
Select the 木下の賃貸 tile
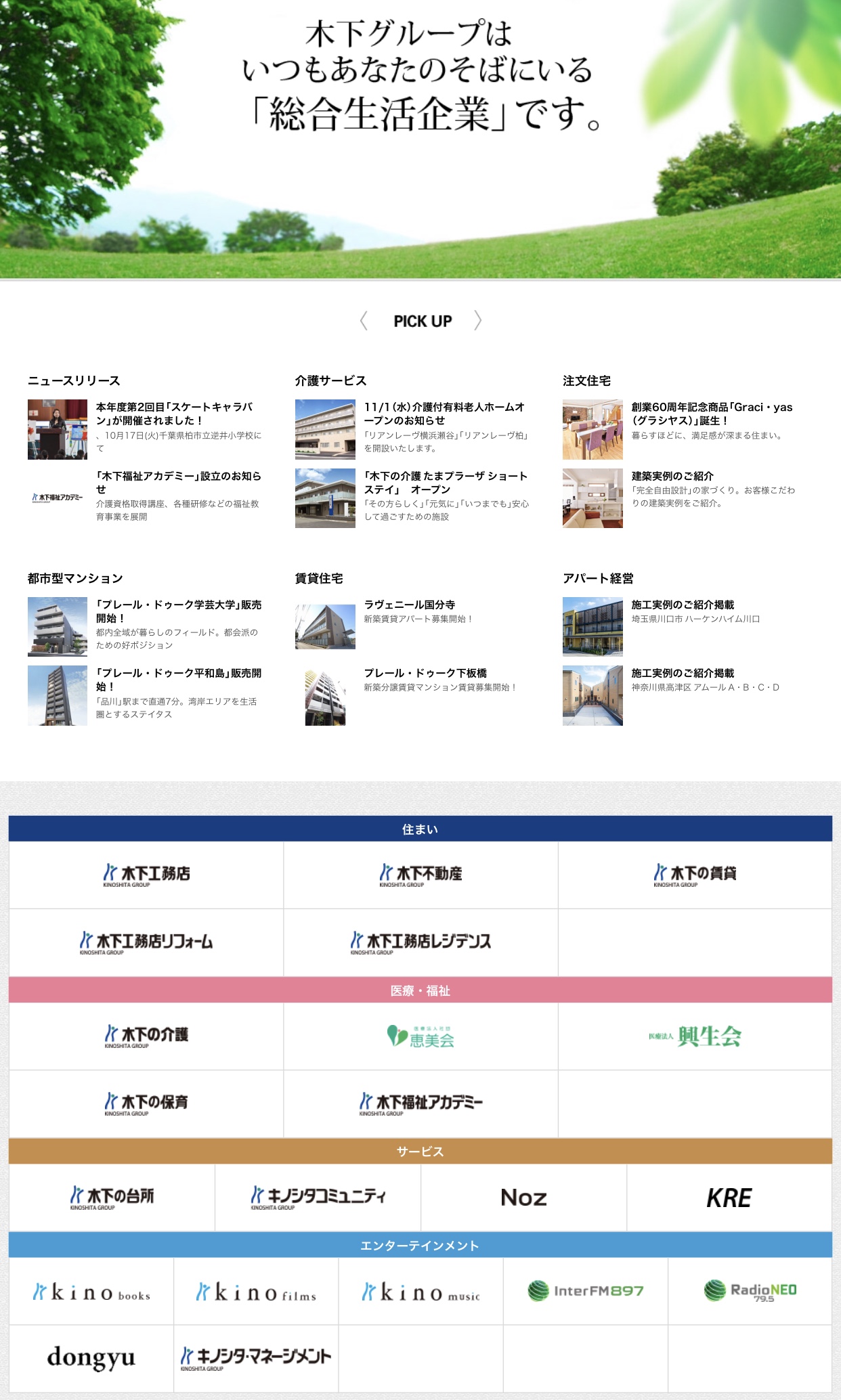click(x=695, y=875)
